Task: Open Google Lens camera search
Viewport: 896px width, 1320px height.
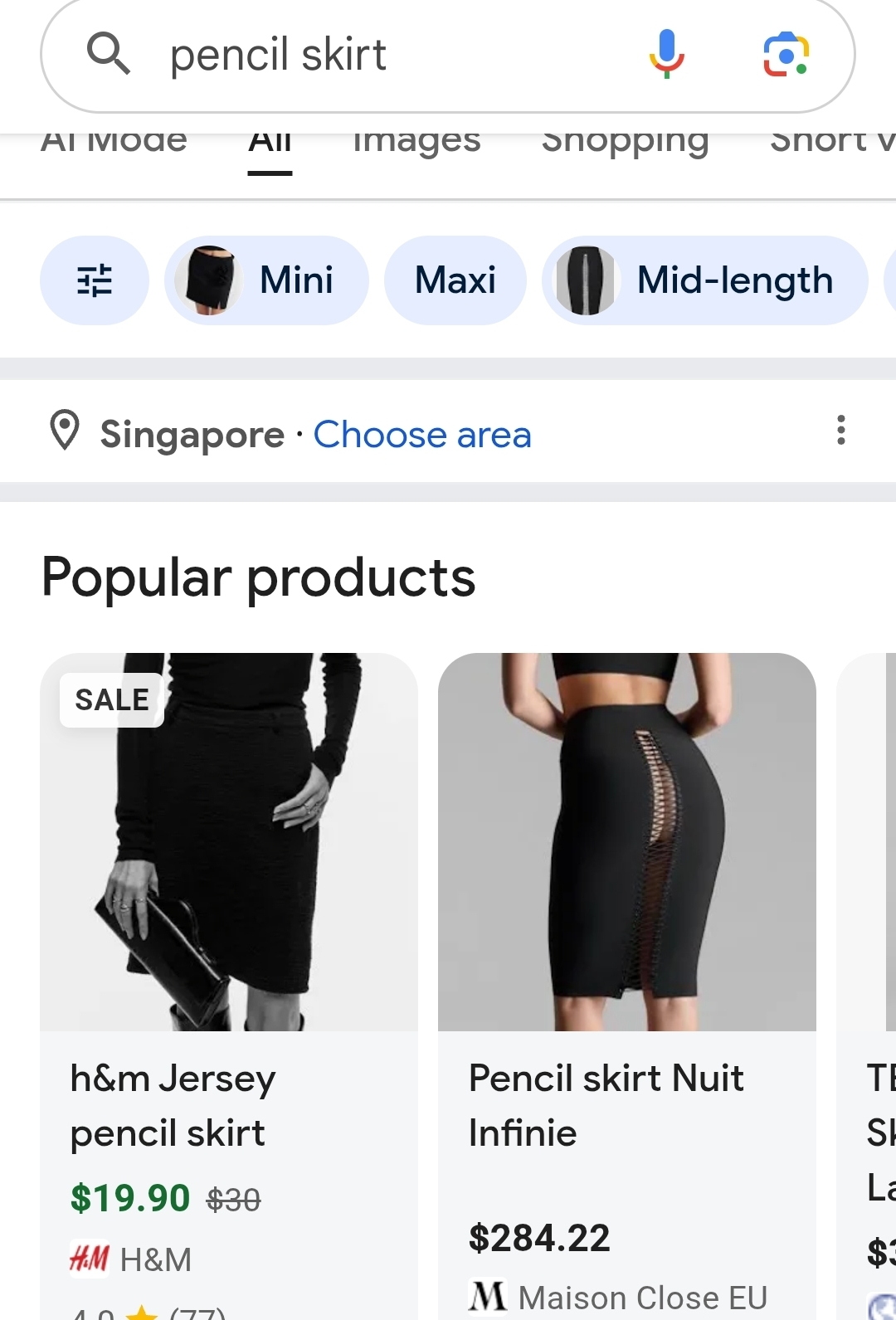Action: coord(786,55)
